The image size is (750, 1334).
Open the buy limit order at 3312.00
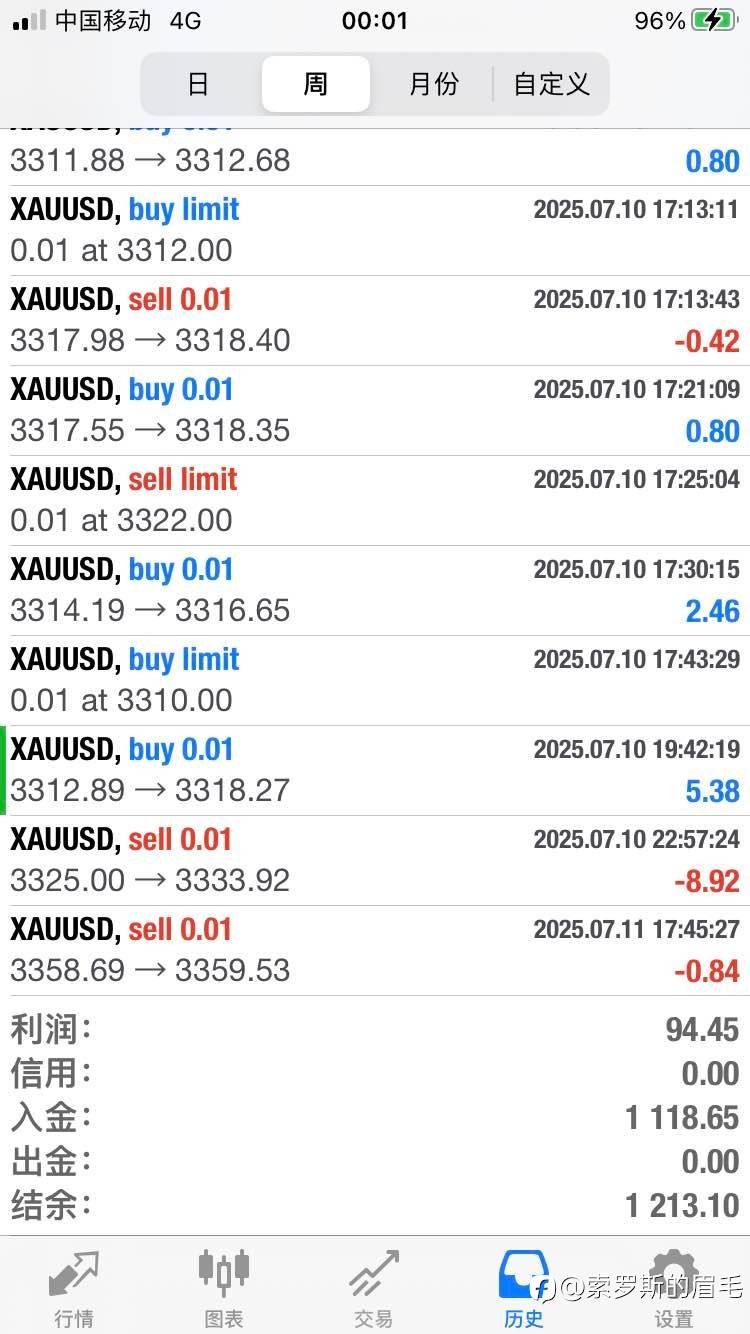(x=375, y=231)
